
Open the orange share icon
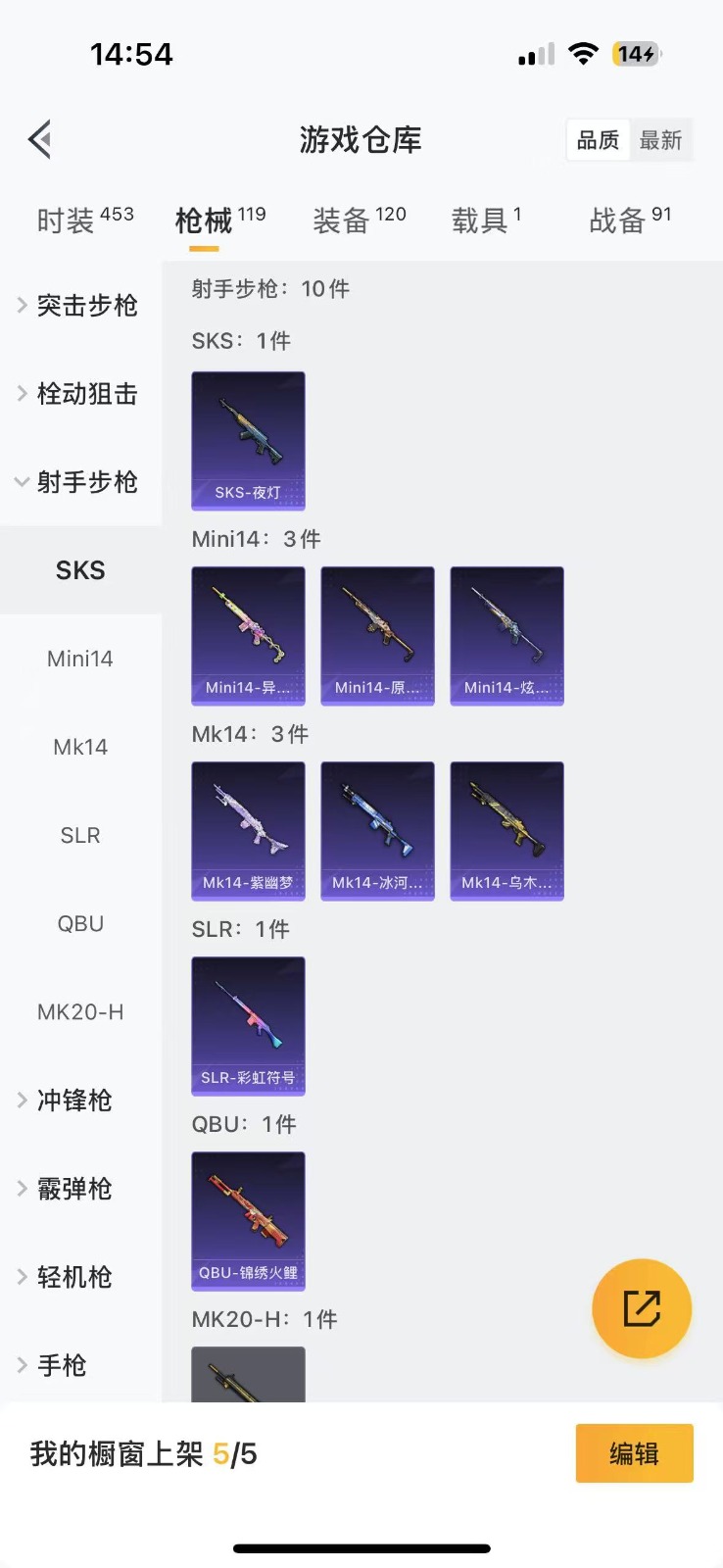click(642, 1308)
